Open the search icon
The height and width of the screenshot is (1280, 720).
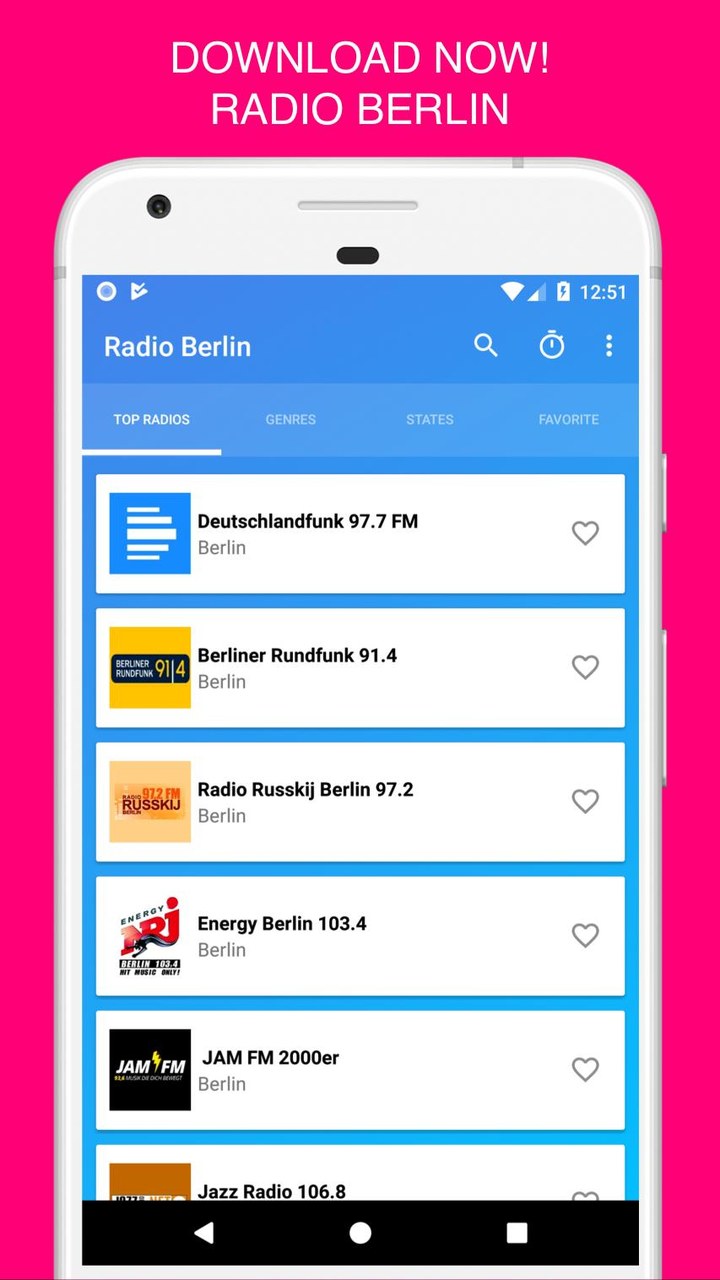[x=487, y=345]
